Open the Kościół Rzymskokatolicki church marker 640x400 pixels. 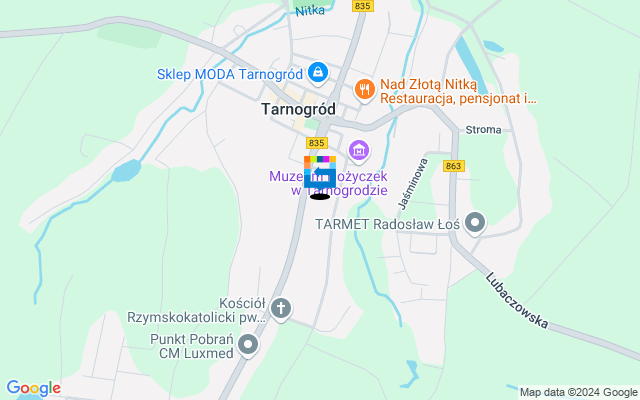281,309
